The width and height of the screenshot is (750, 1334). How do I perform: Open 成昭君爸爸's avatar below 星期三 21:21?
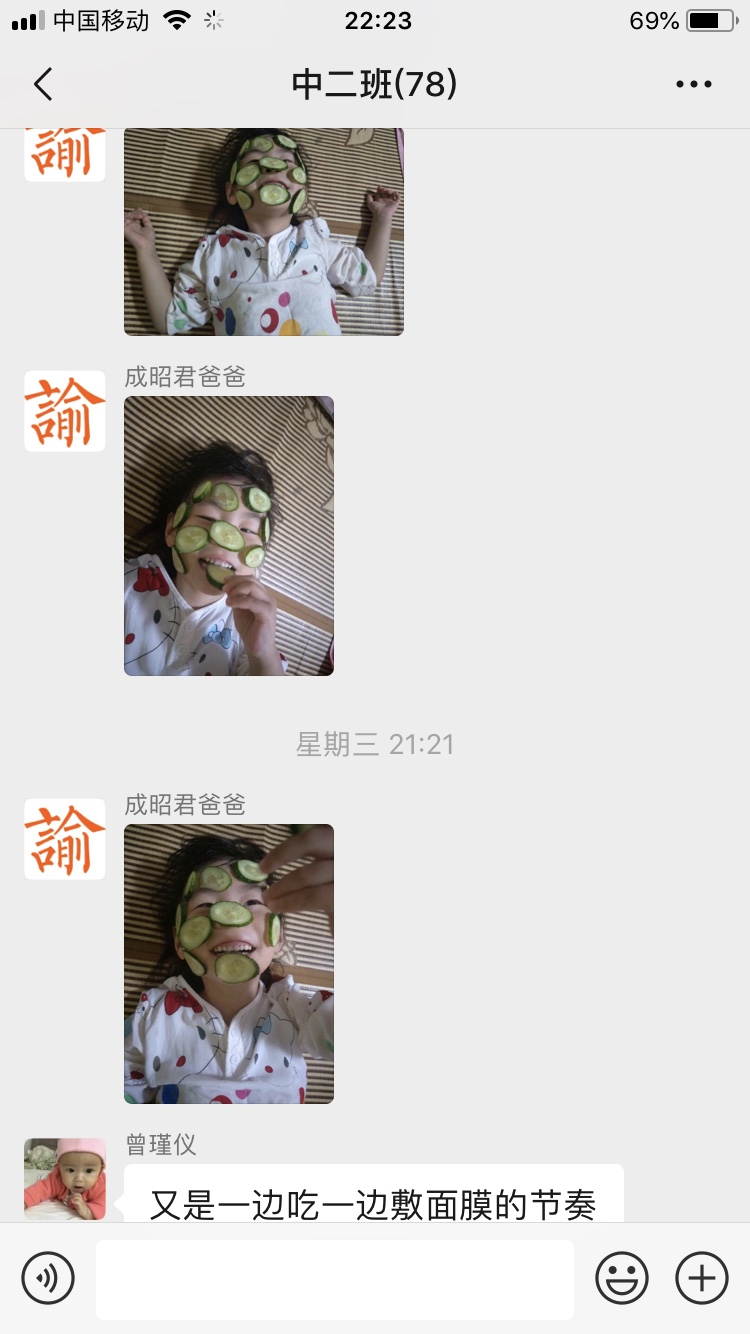pos(65,839)
